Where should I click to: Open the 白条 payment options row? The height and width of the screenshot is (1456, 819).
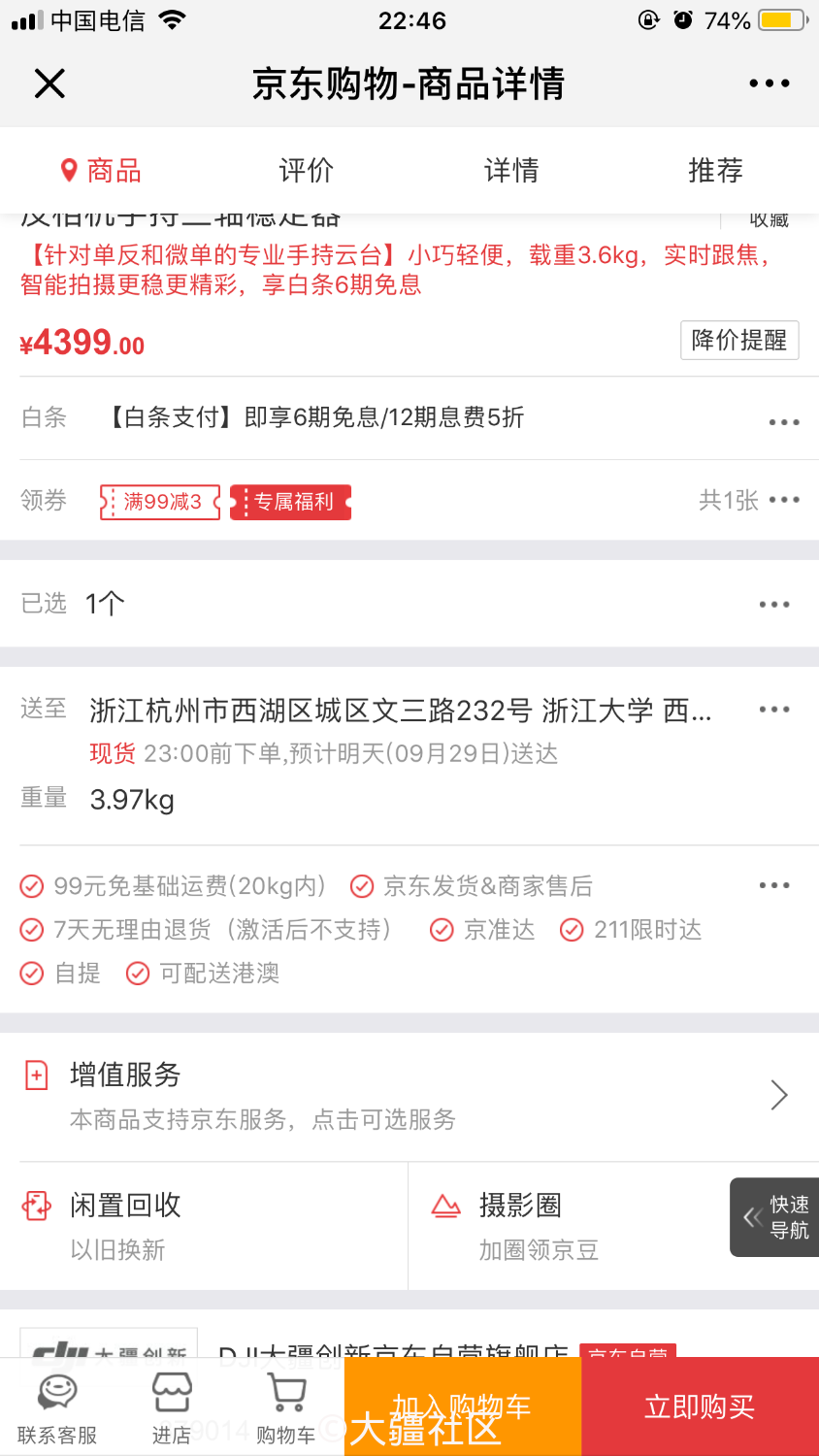click(409, 418)
